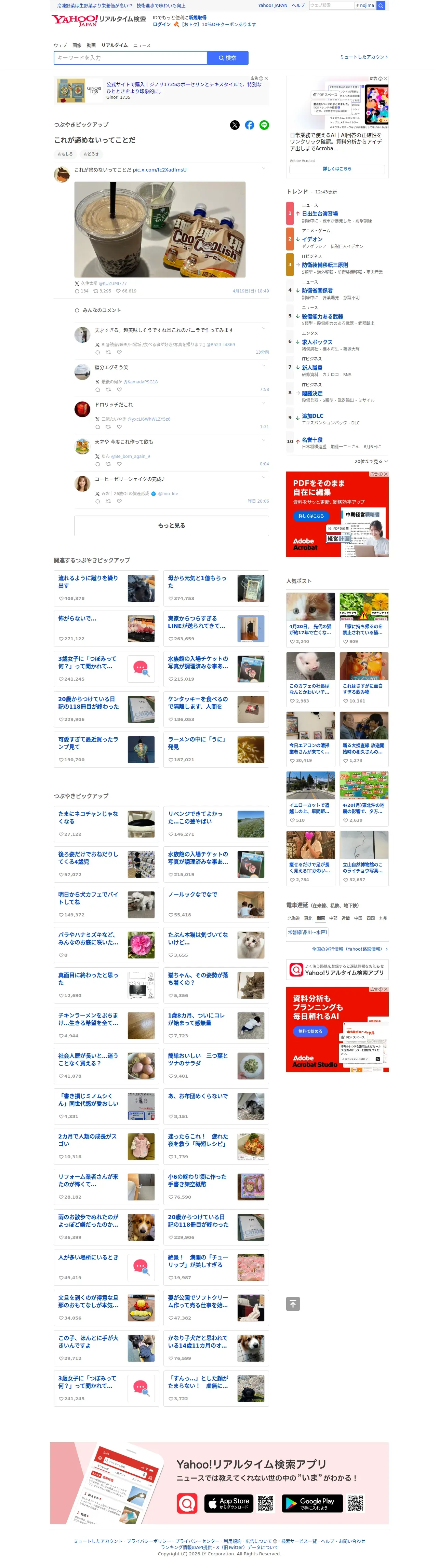This screenshot has height=1568, width=439.
Task: Download the app from App Store badge
Action: 228,1503
